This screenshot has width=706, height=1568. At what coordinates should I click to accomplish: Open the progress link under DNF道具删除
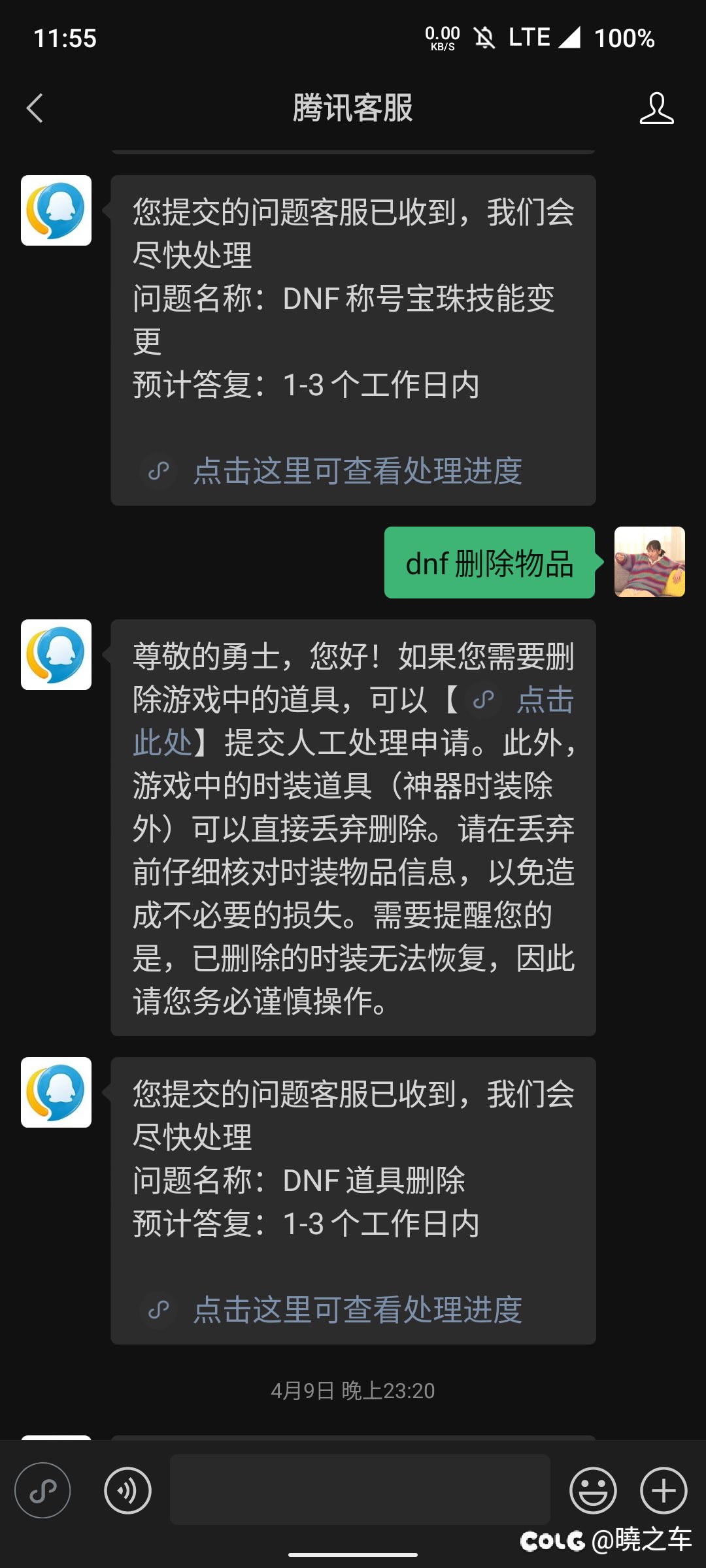(x=357, y=1310)
